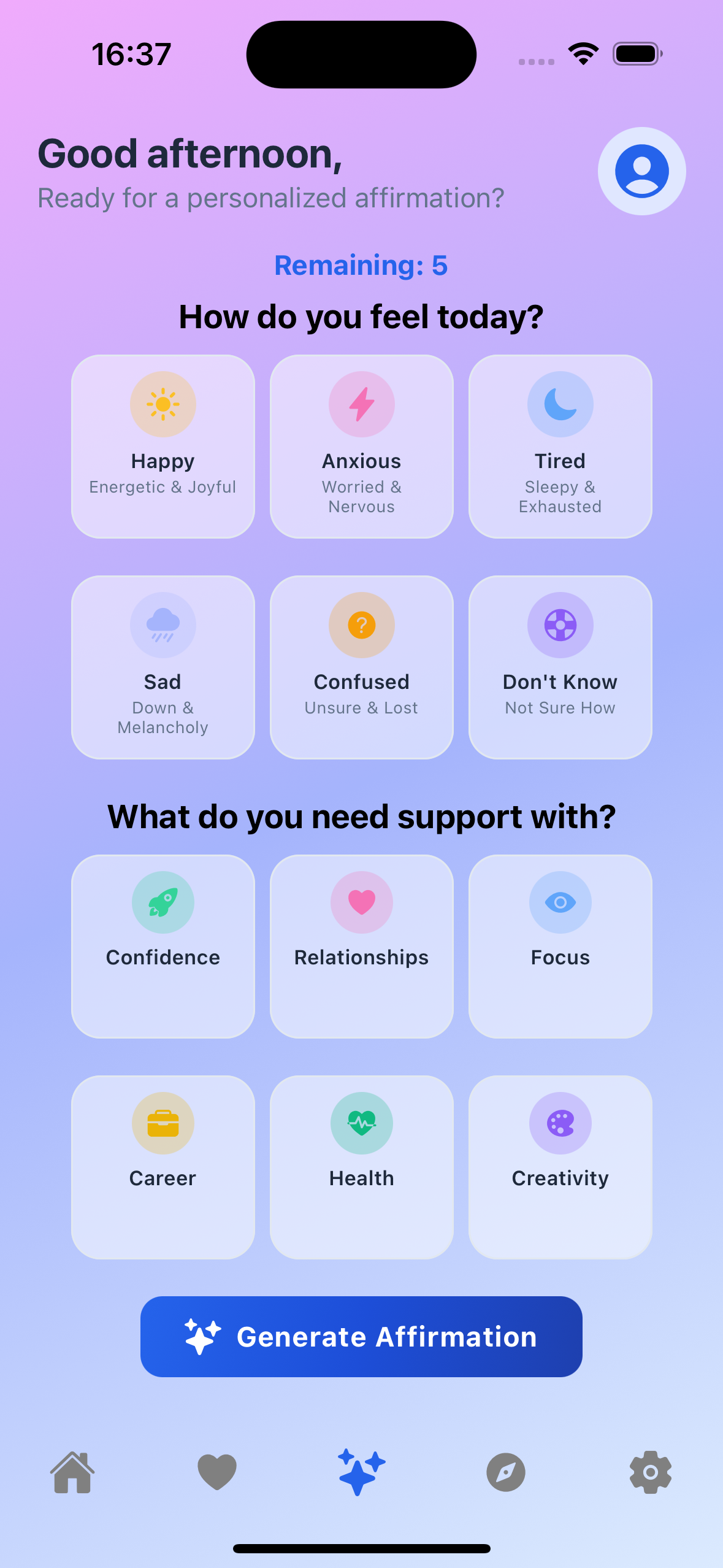The width and height of the screenshot is (723, 1568).
Task: Choose the Confused mood card
Action: 362,667
